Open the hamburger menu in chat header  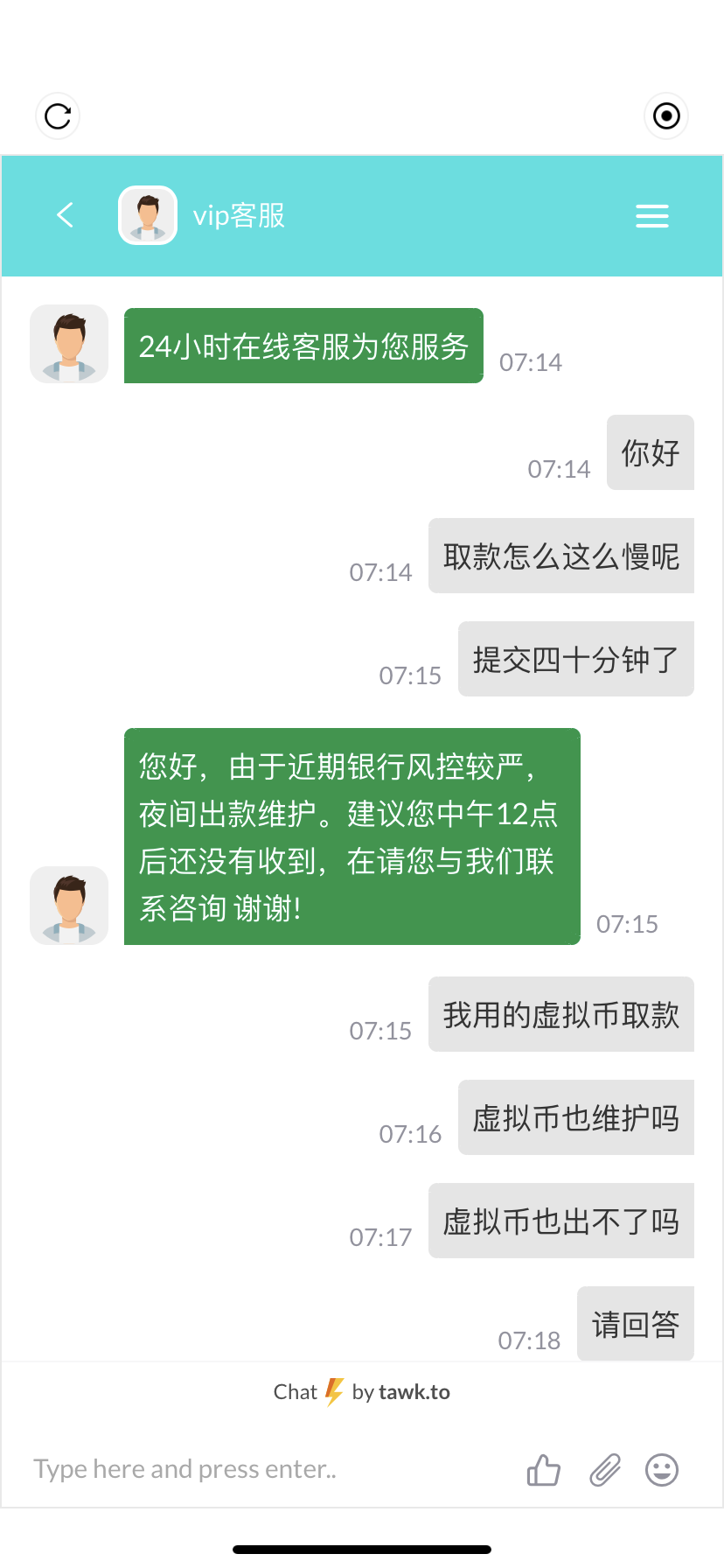[x=651, y=215]
